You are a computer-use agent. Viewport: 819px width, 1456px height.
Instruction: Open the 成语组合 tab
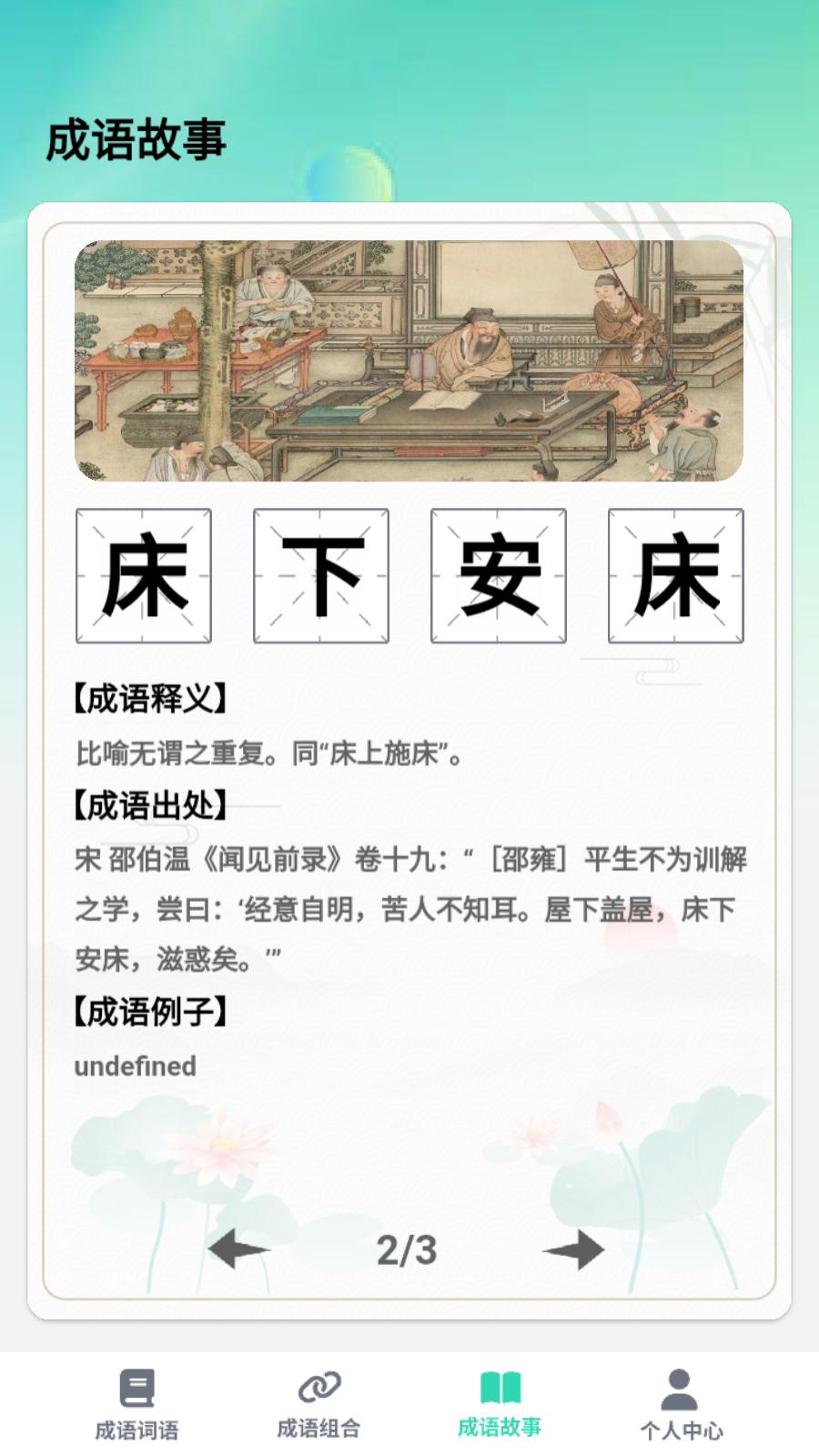point(318,1404)
